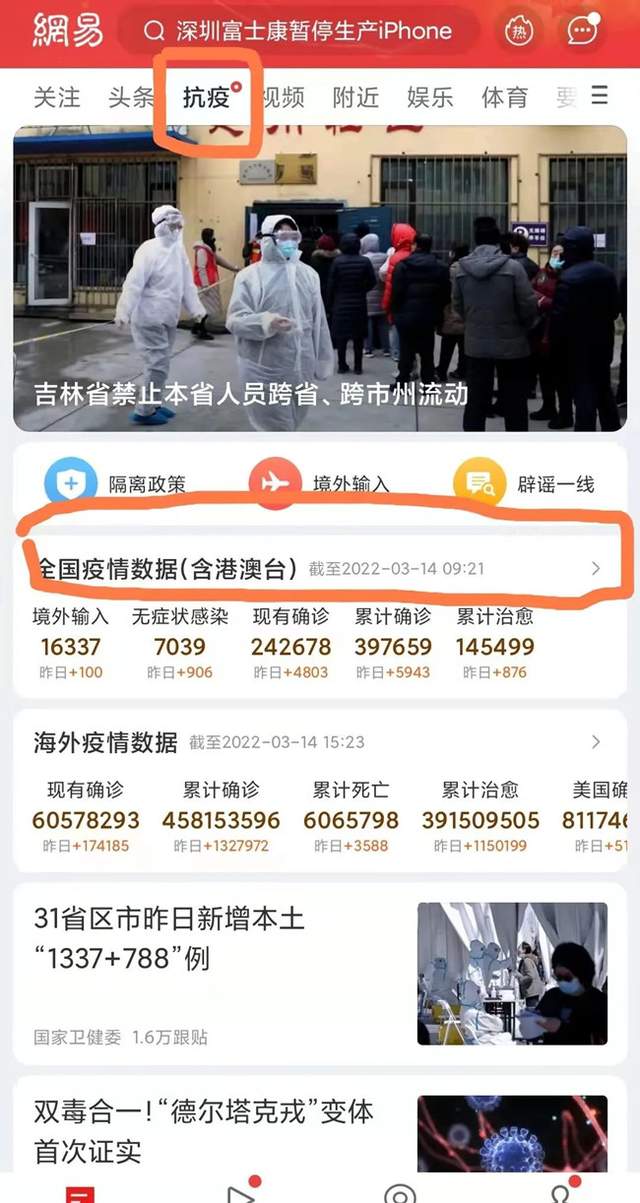Expand 海外疫情数据 details
640x1203 pixels.
(318, 742)
